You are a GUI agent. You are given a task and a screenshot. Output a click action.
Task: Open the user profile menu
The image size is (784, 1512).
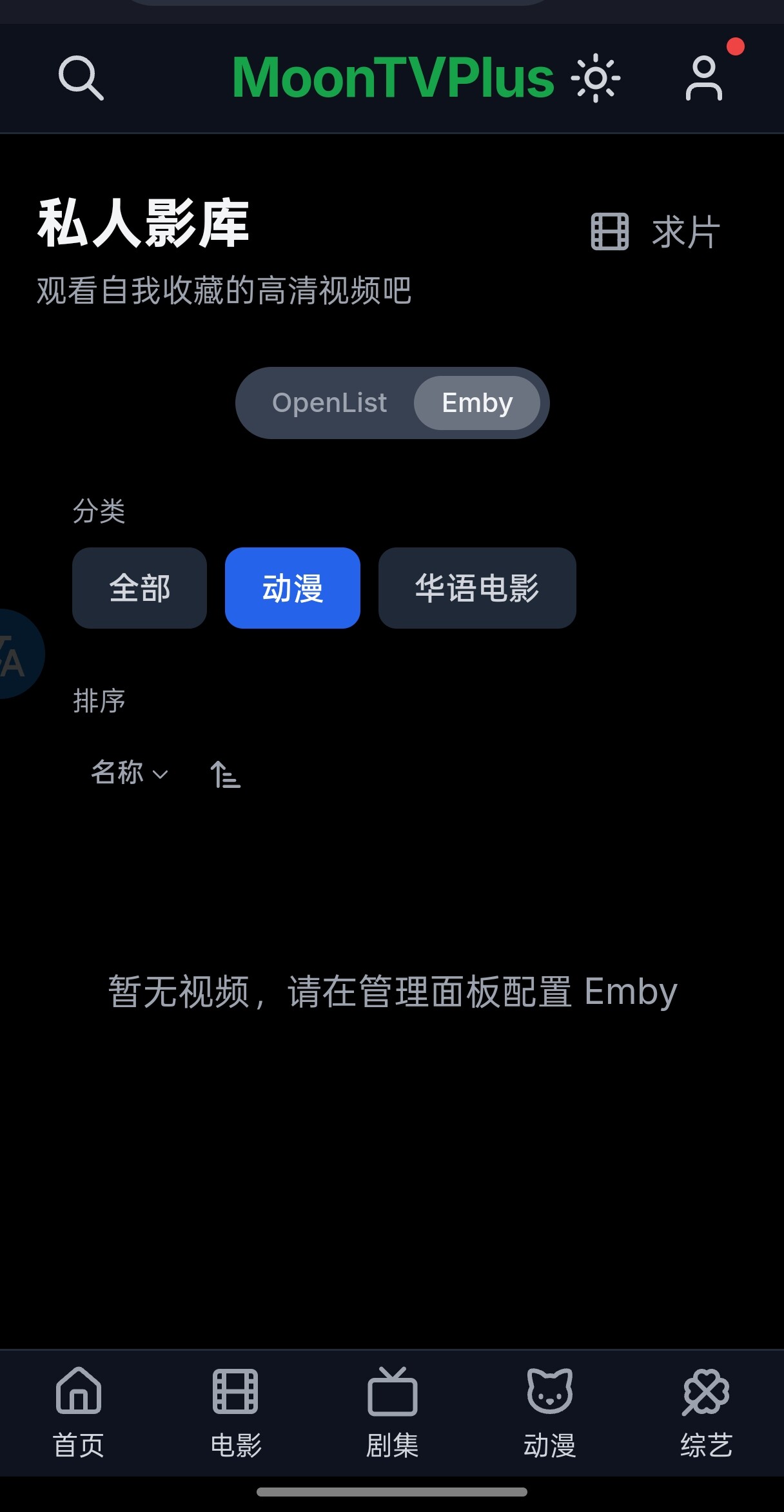coord(704,78)
